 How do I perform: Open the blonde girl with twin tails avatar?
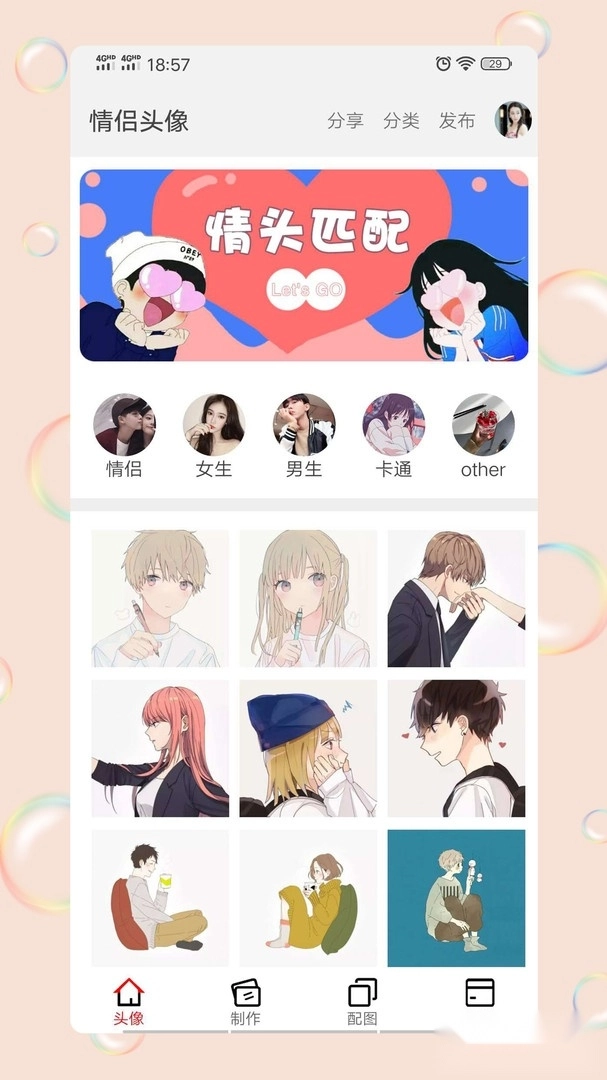(308, 598)
